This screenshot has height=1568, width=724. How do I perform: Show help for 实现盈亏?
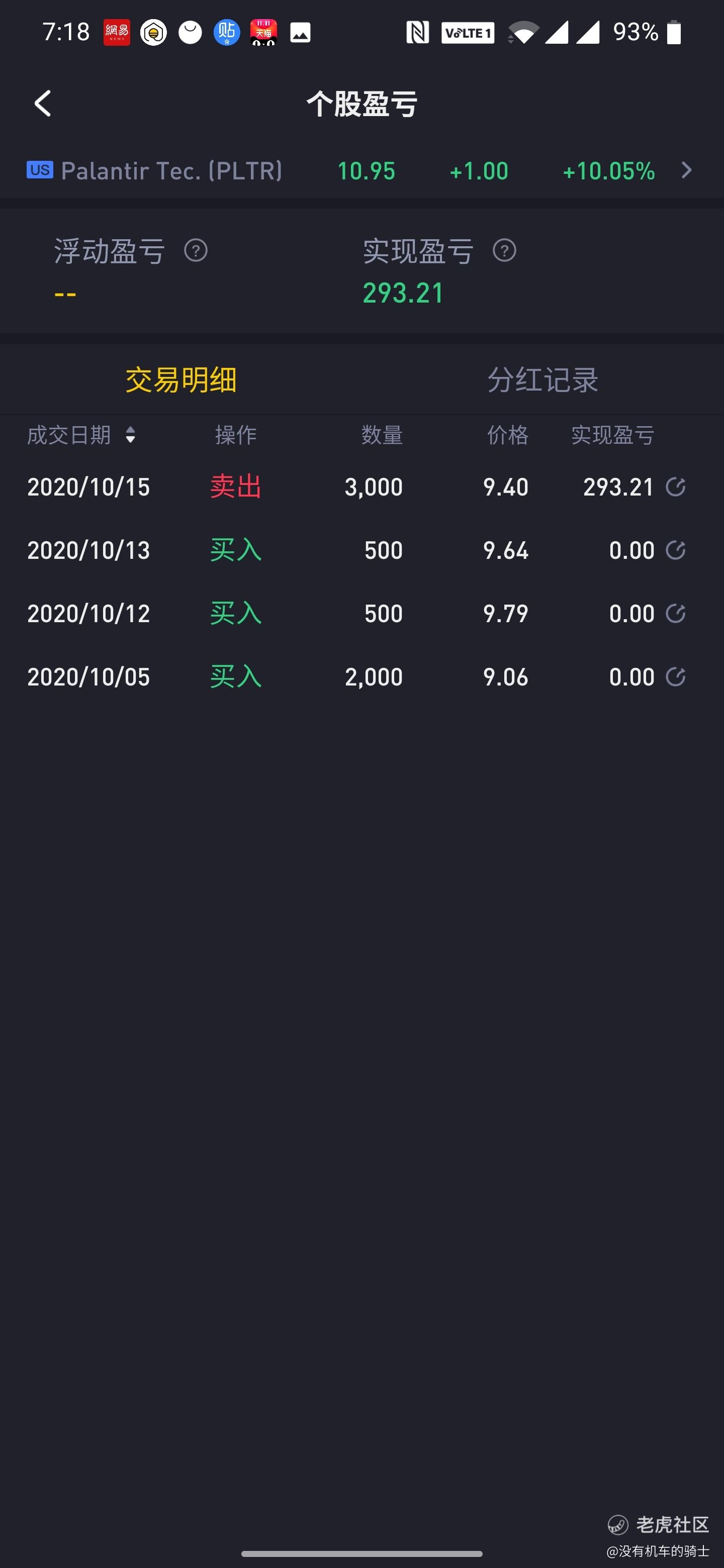point(504,251)
